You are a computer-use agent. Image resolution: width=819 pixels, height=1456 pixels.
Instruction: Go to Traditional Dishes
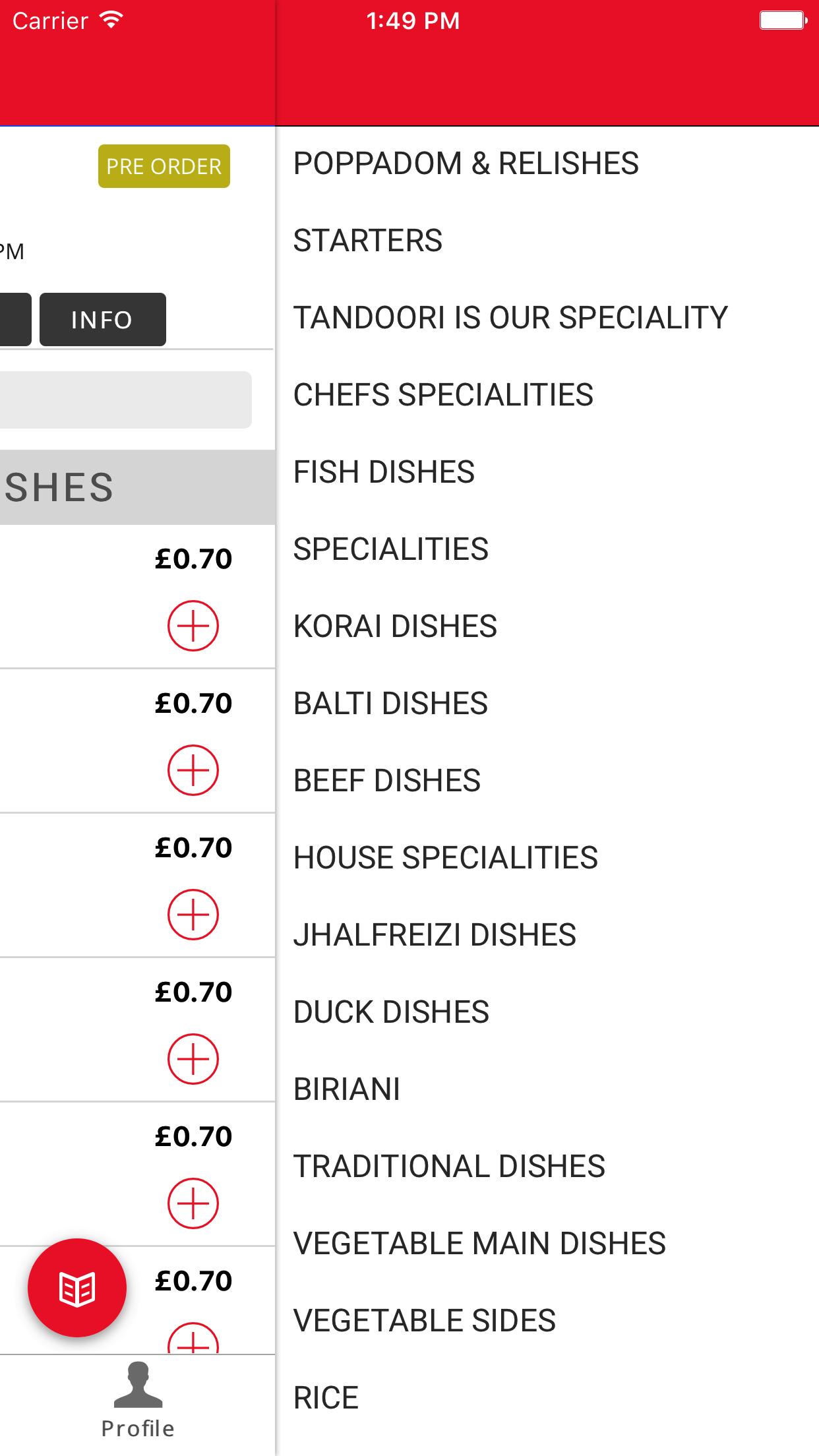[449, 1167]
